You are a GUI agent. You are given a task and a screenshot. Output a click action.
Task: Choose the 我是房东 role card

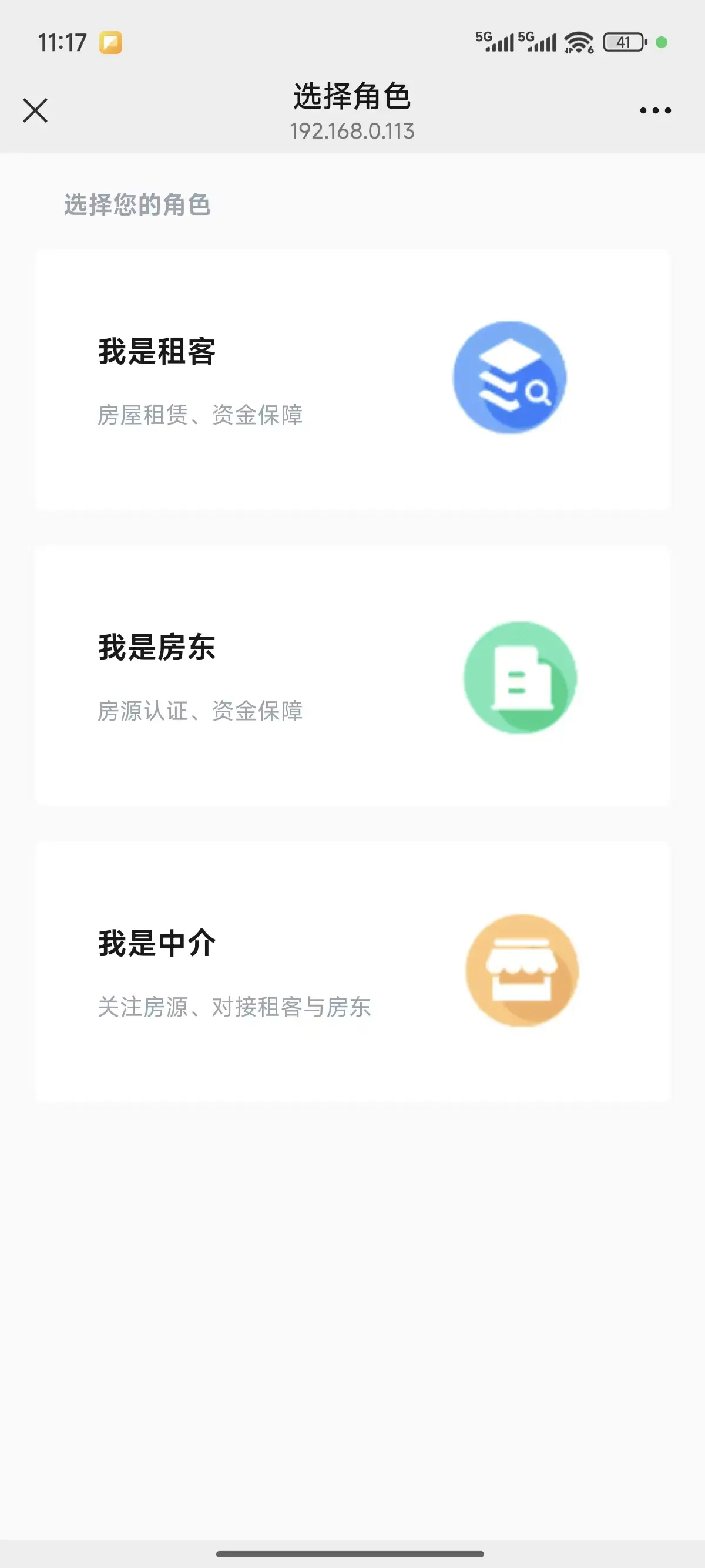[x=352, y=676]
